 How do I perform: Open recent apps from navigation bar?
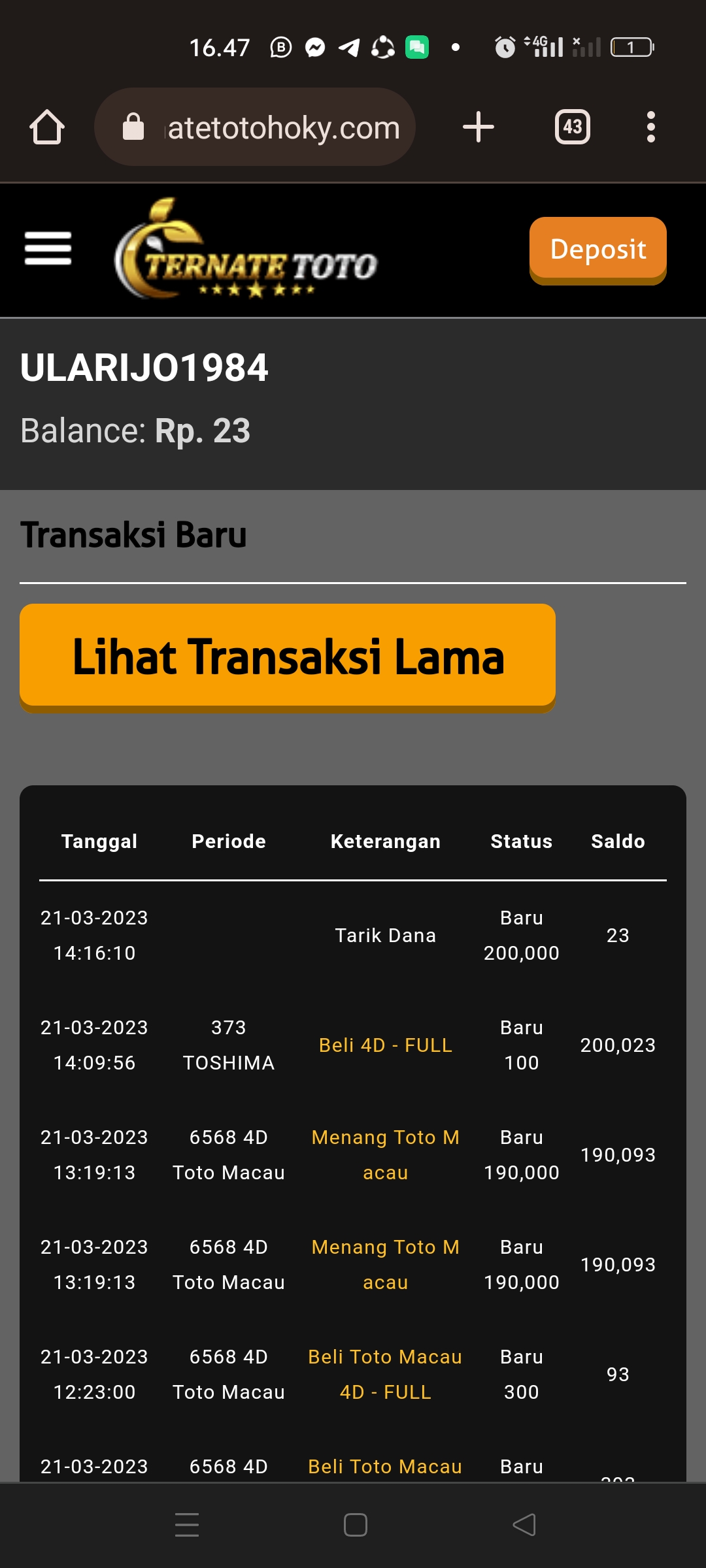[187, 1525]
